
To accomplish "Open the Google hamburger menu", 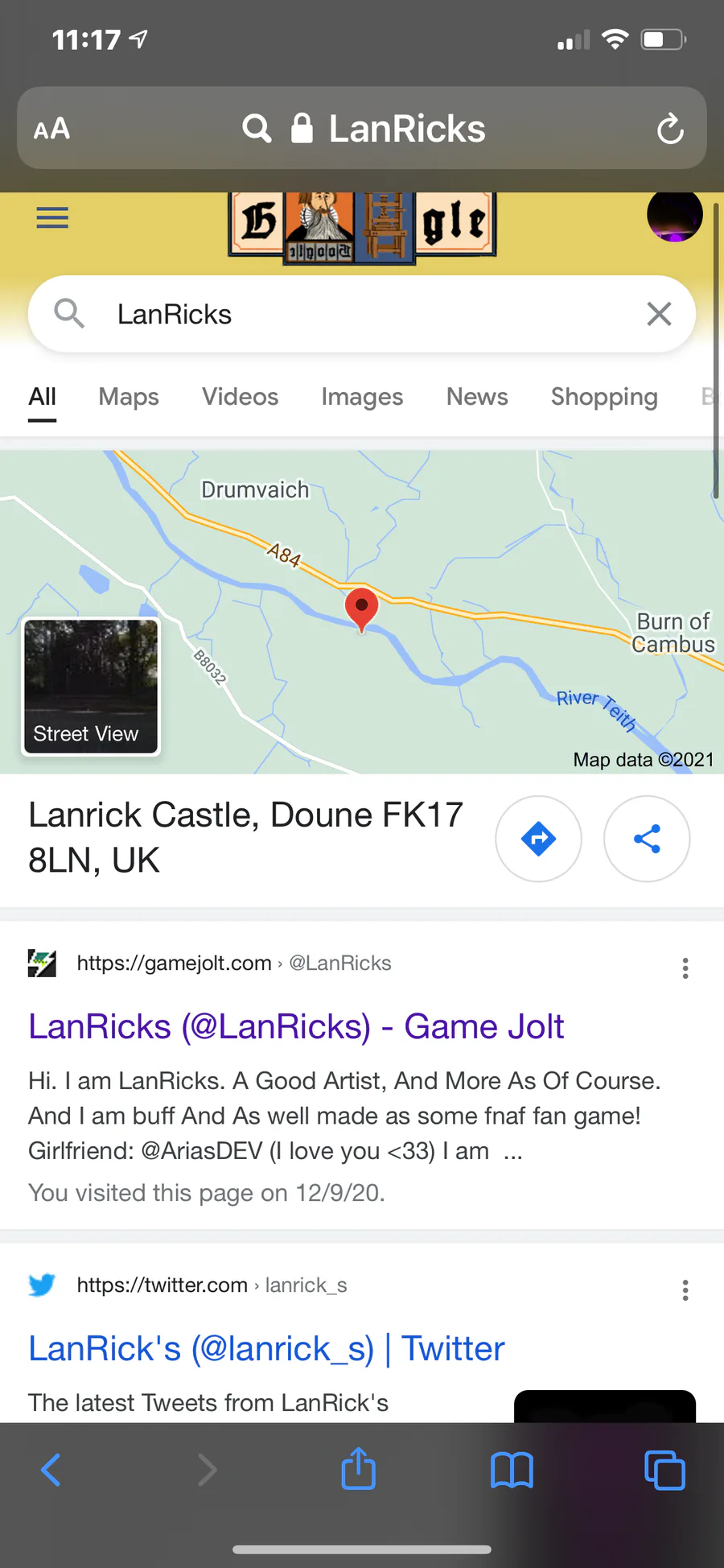I will 52,217.
